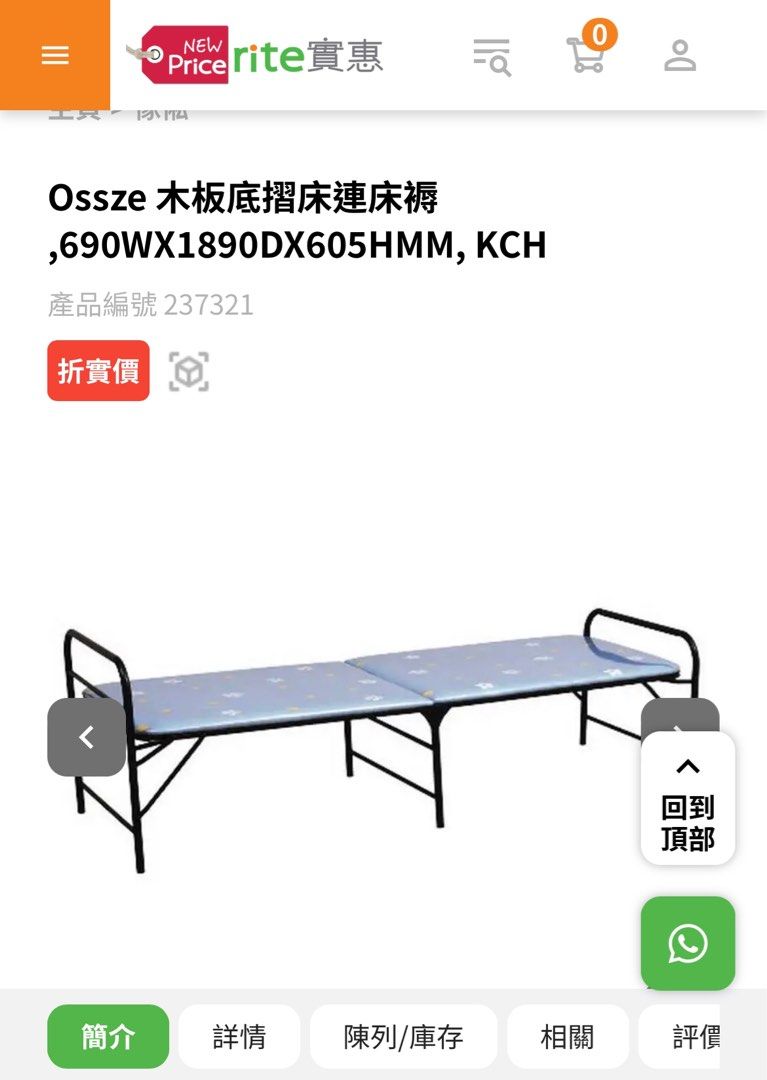The height and width of the screenshot is (1080, 767).
Task: Select the 簡介 tab
Action: pos(108,1037)
